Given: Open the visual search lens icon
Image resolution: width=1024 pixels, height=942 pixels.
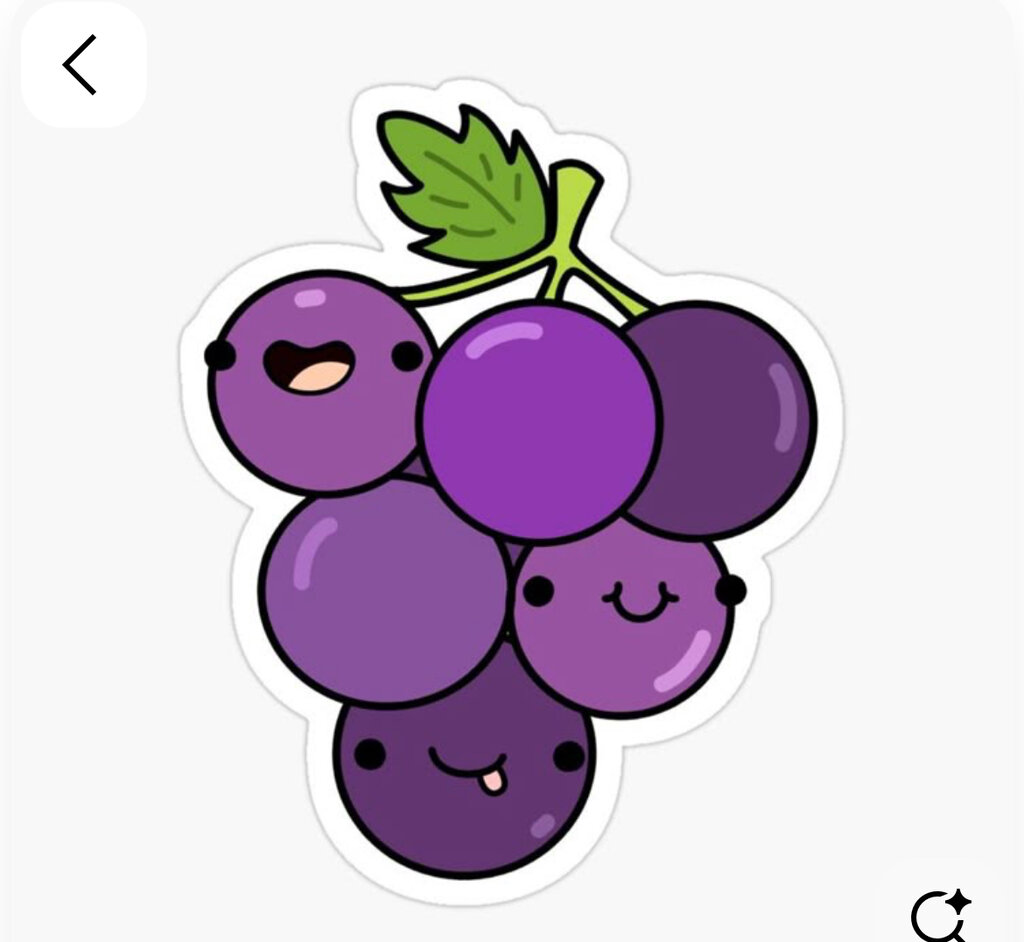Looking at the screenshot, I should [940, 916].
